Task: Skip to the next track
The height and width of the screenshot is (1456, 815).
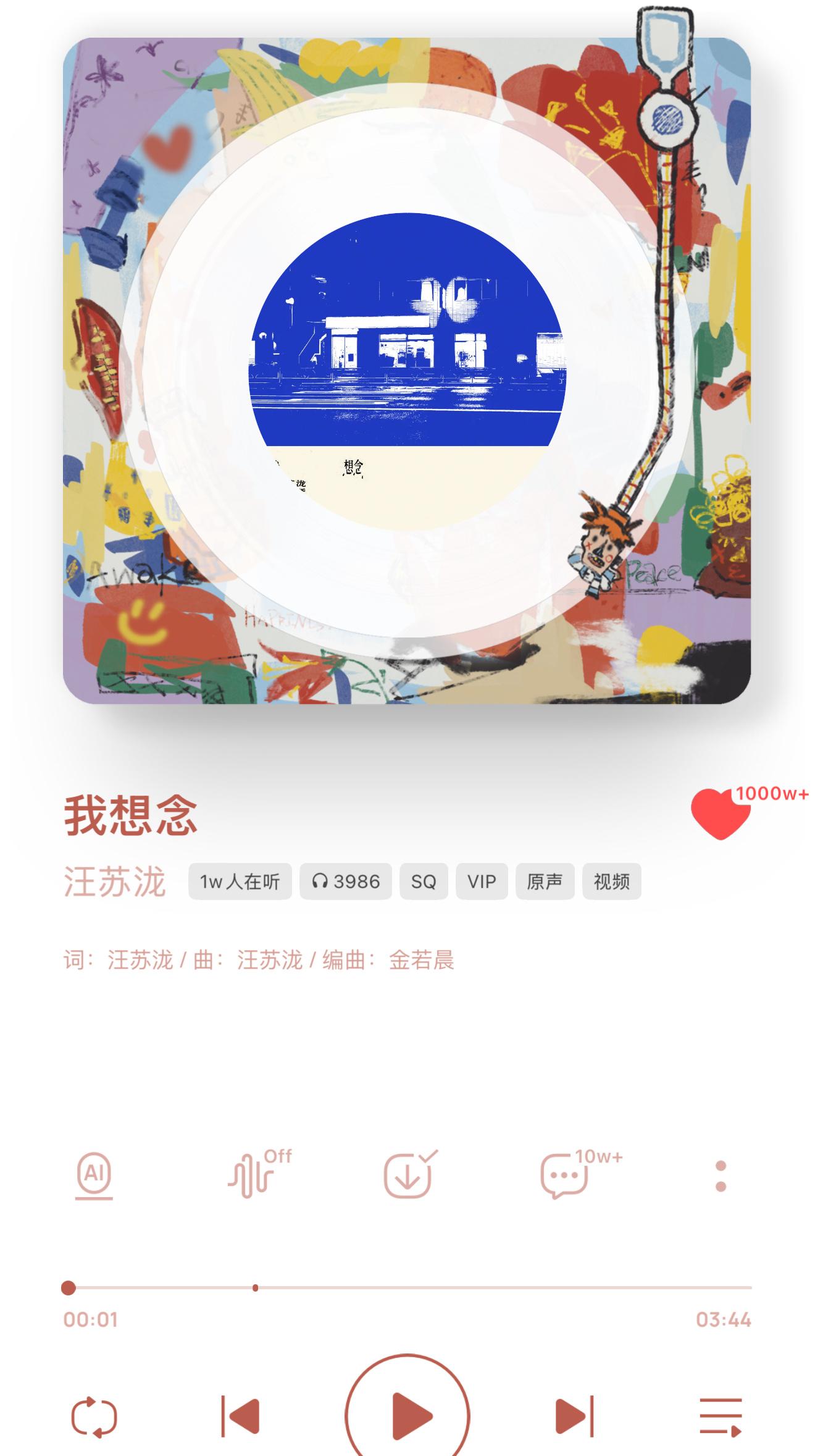Action: (x=574, y=1415)
